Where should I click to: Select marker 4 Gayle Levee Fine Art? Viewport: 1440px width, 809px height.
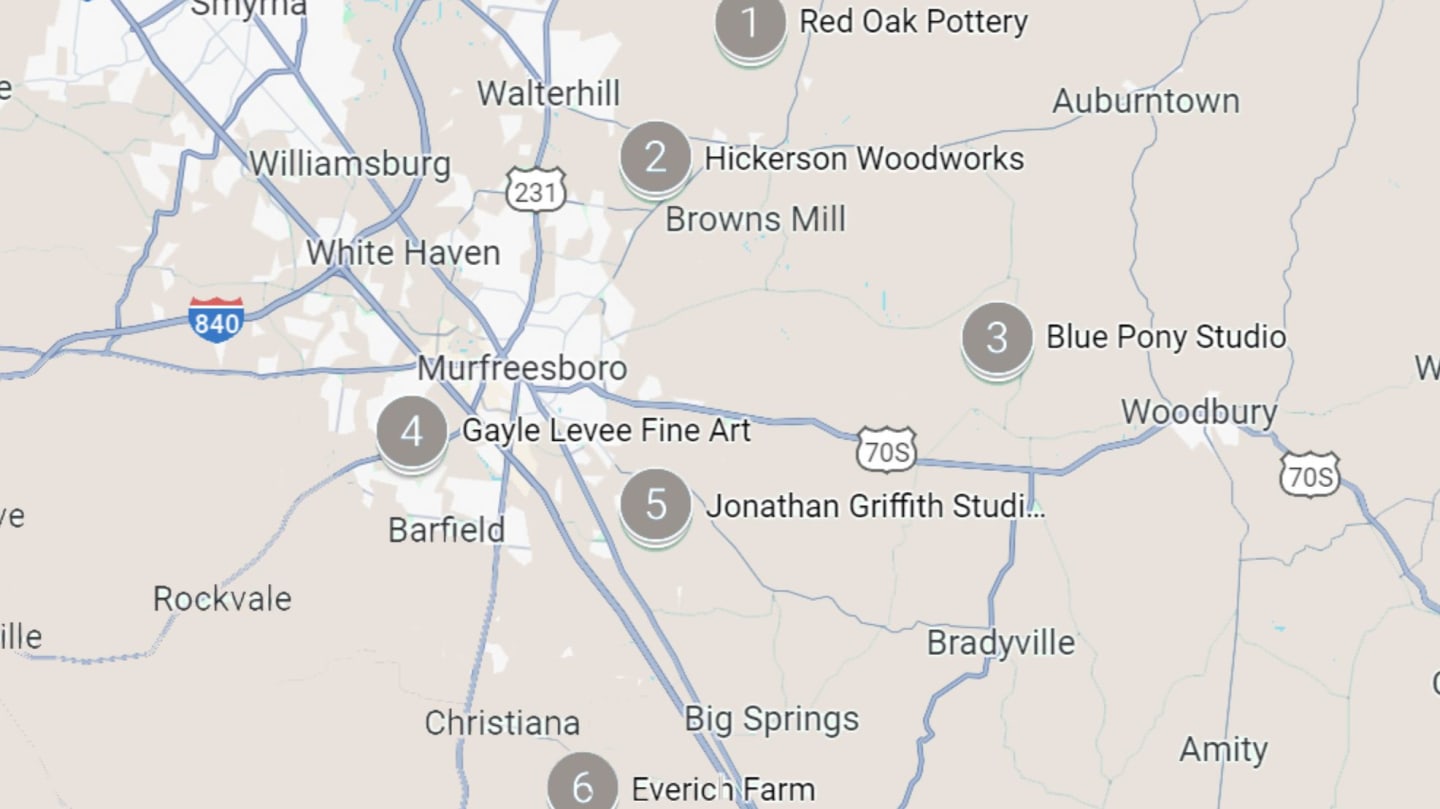click(x=411, y=432)
